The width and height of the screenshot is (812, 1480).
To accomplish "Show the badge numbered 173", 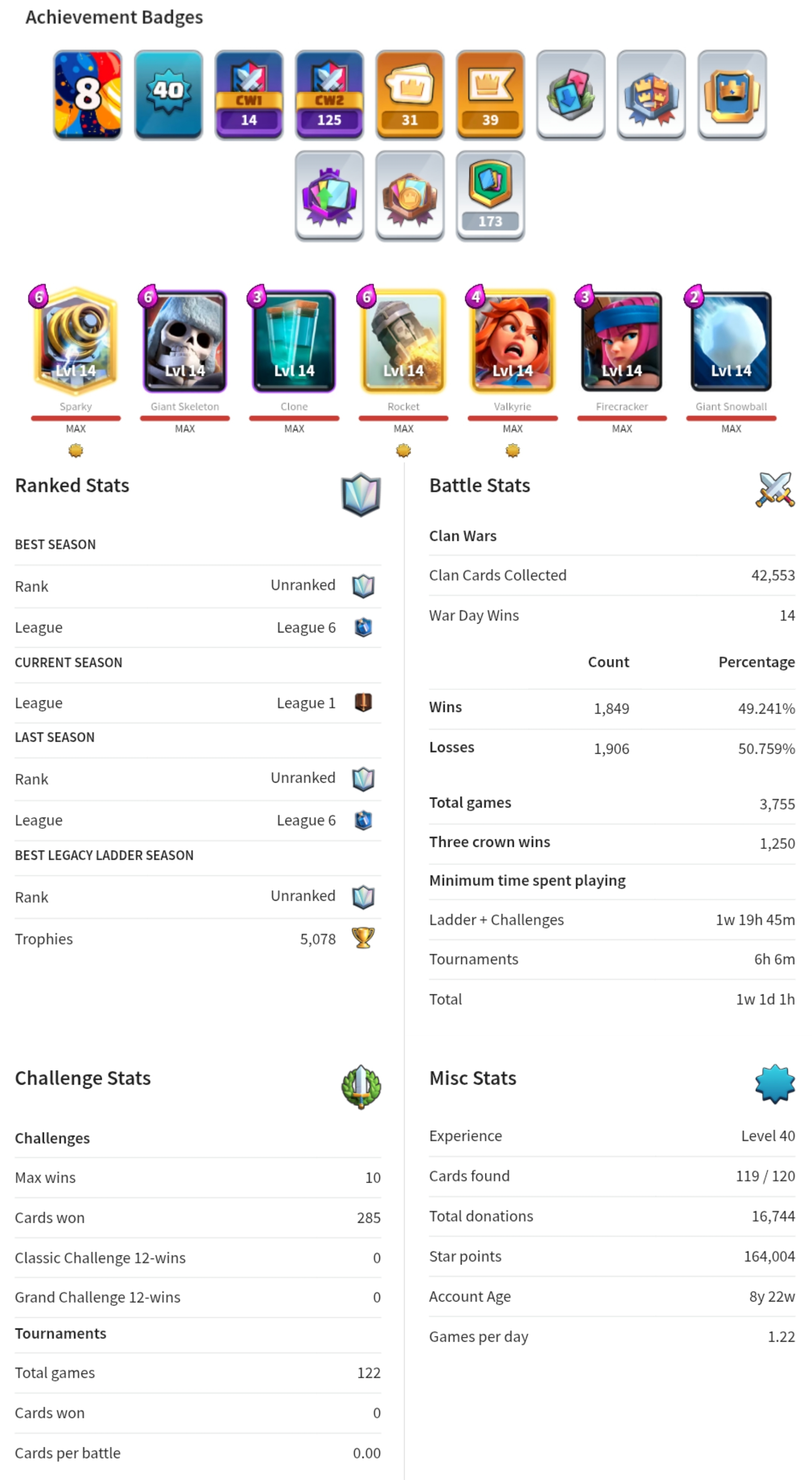I will (490, 195).
